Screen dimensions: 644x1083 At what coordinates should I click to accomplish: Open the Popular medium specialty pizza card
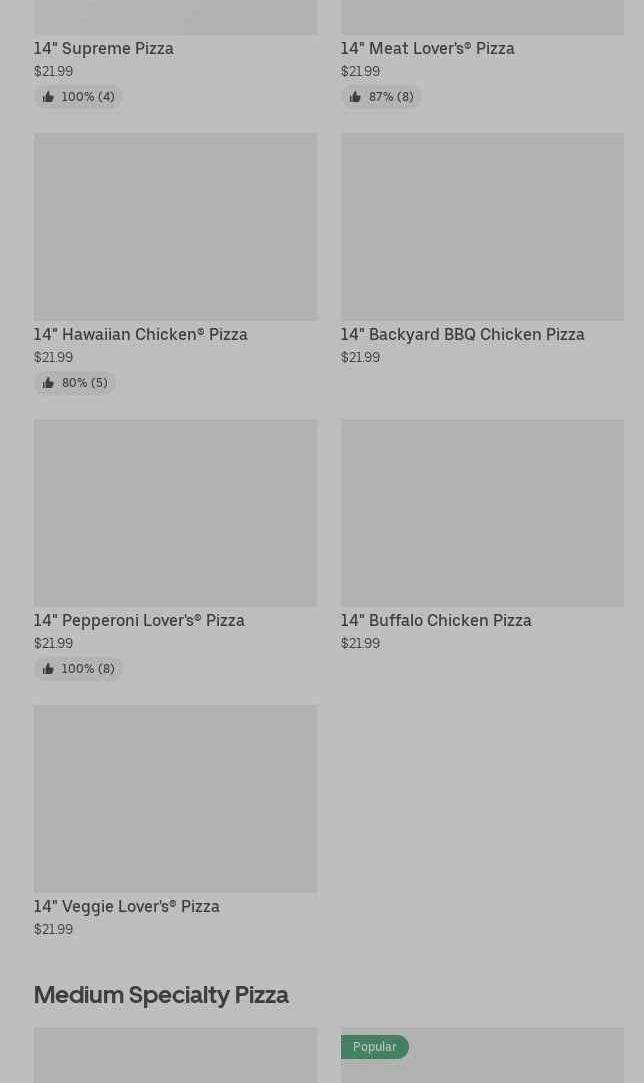(481, 1060)
